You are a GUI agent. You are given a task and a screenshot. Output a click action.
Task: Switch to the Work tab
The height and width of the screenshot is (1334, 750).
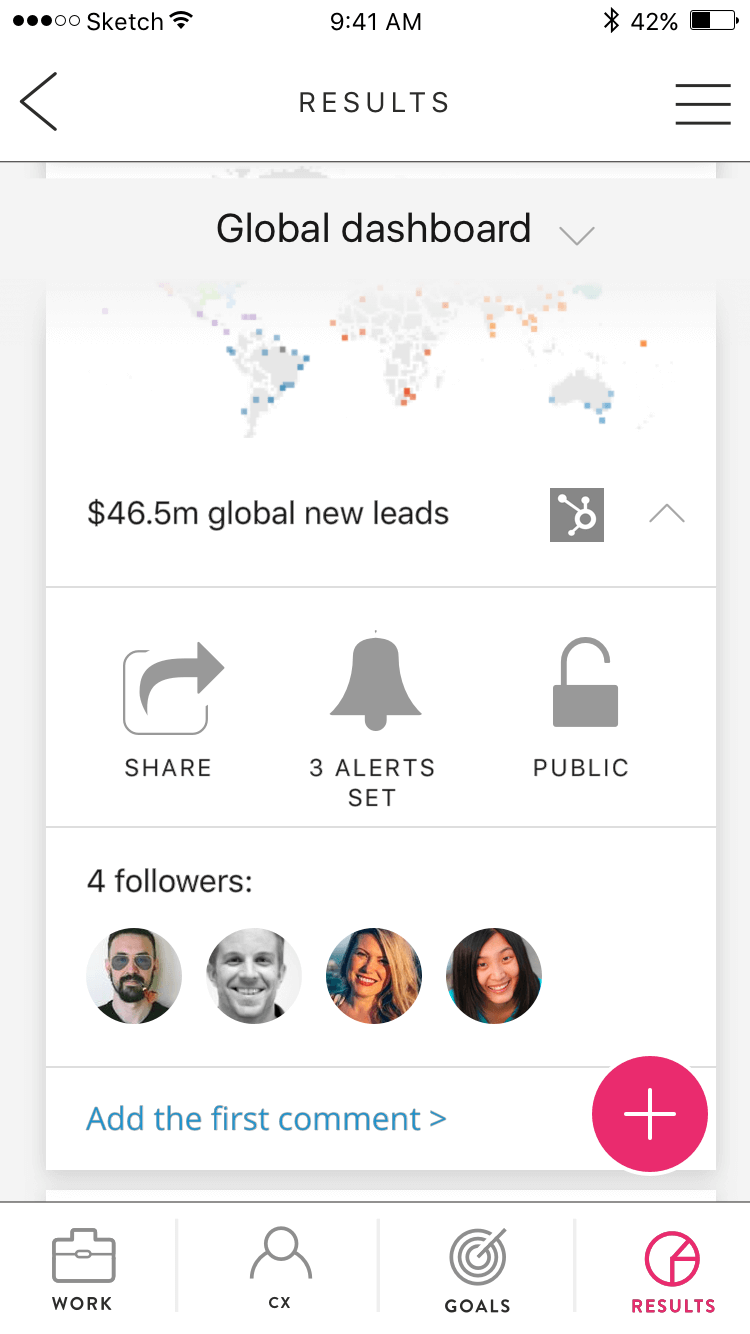(83, 1271)
